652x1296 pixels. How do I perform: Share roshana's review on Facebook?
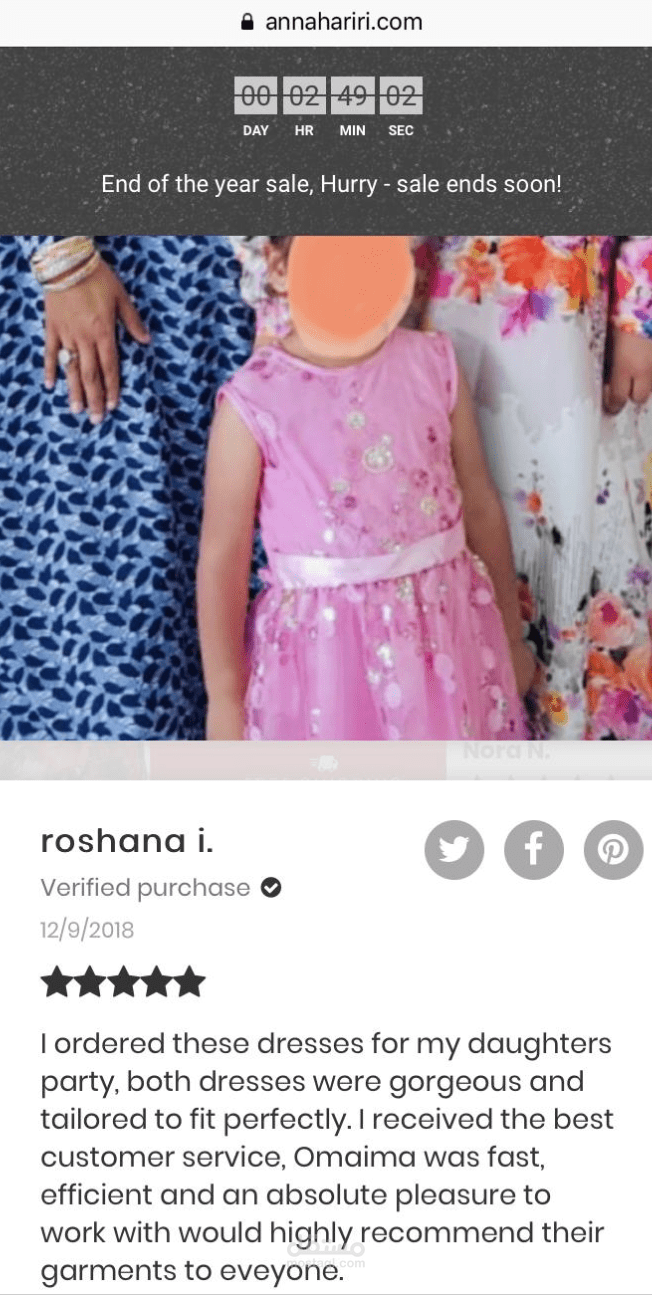tap(533, 850)
